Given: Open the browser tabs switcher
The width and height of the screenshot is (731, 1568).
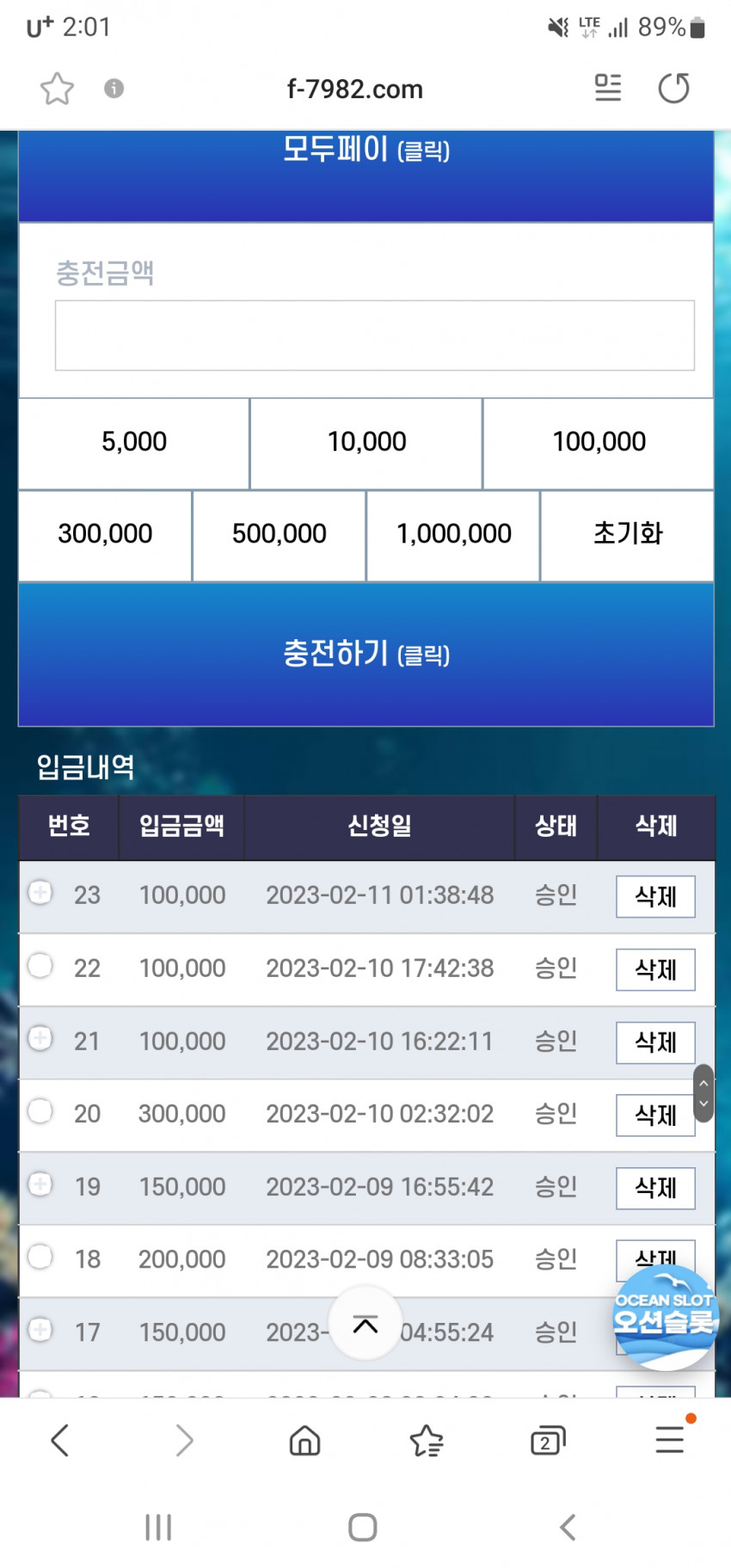Looking at the screenshot, I should tap(548, 1441).
